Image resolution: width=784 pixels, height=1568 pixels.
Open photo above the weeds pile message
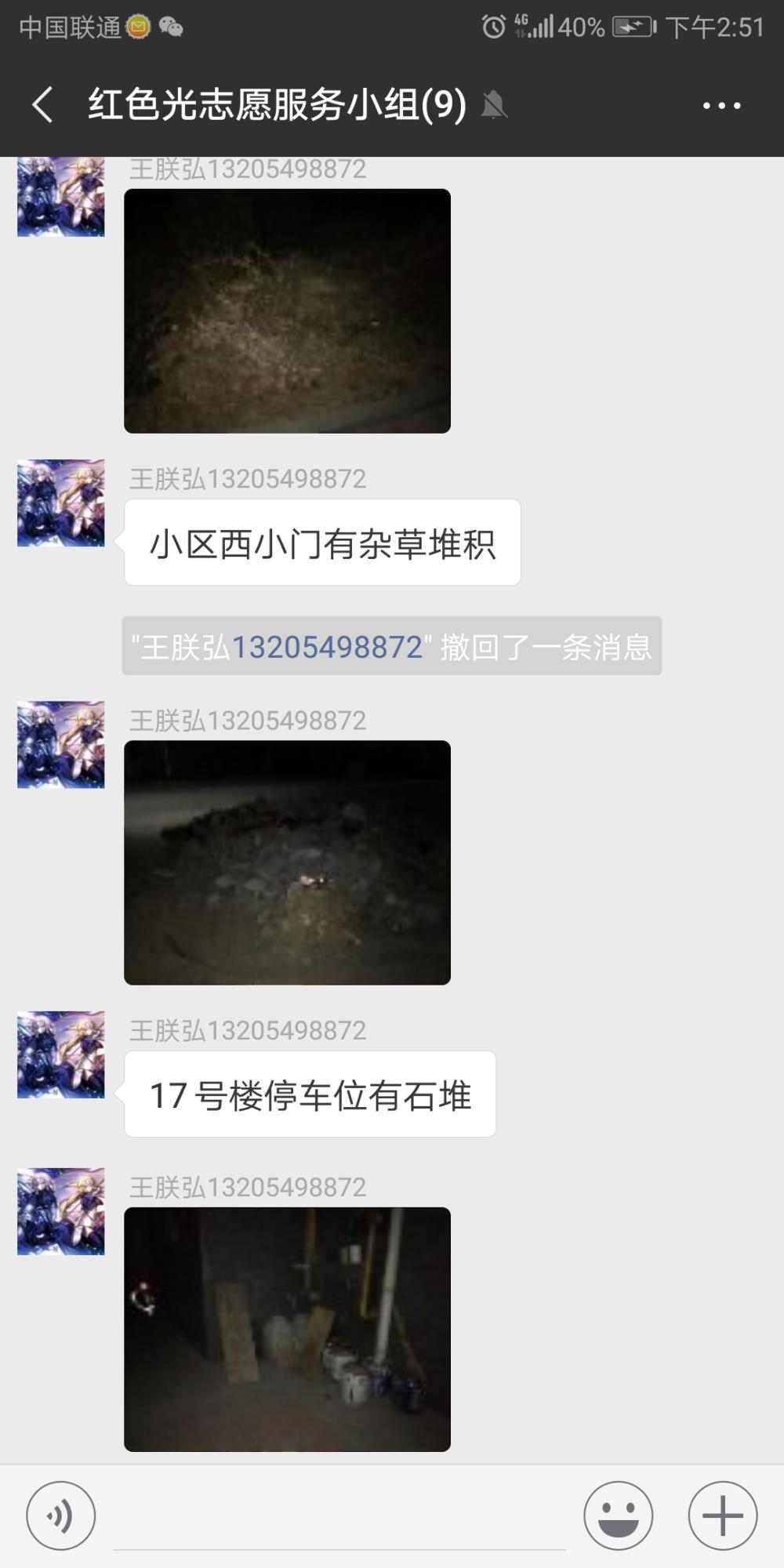[x=287, y=310]
